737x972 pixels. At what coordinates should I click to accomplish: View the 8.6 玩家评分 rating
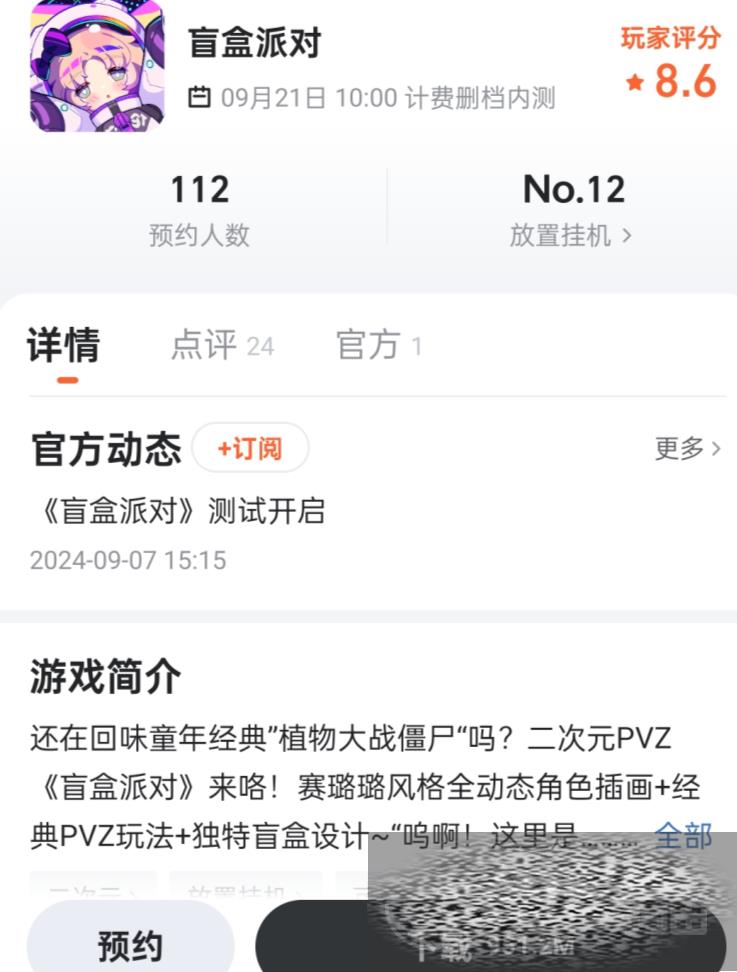click(672, 66)
